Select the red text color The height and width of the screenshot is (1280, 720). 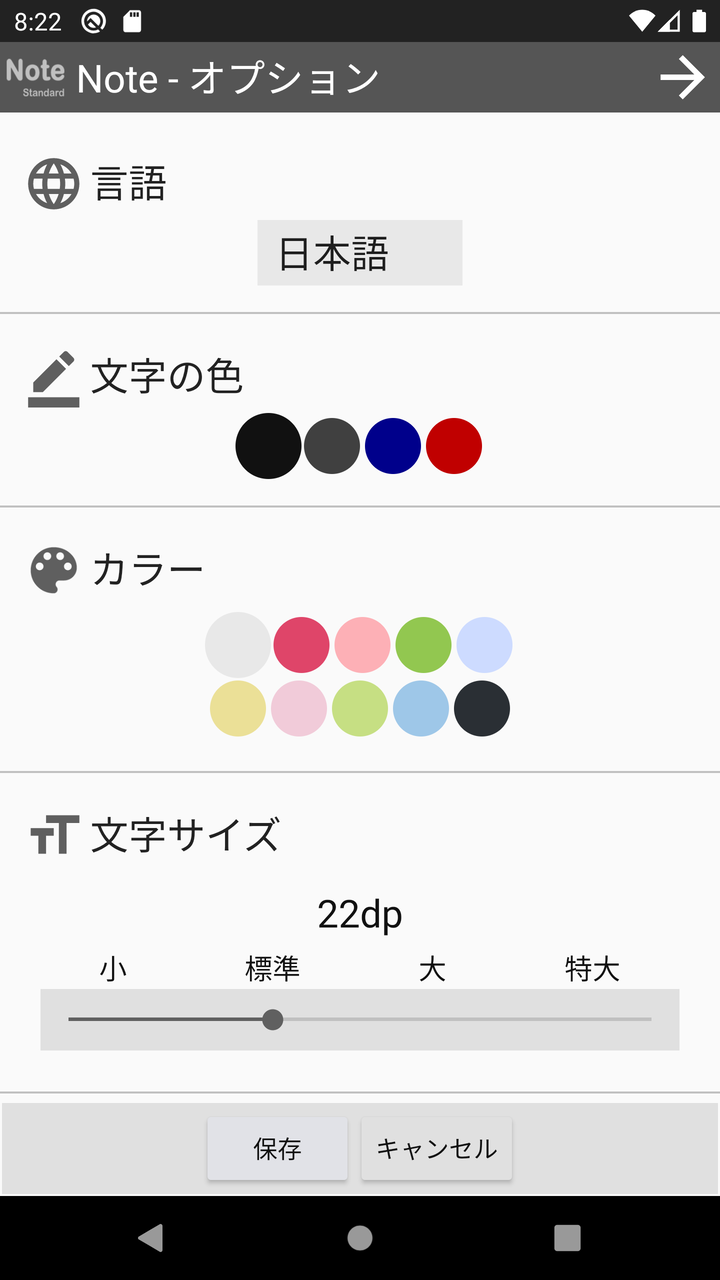tap(454, 446)
